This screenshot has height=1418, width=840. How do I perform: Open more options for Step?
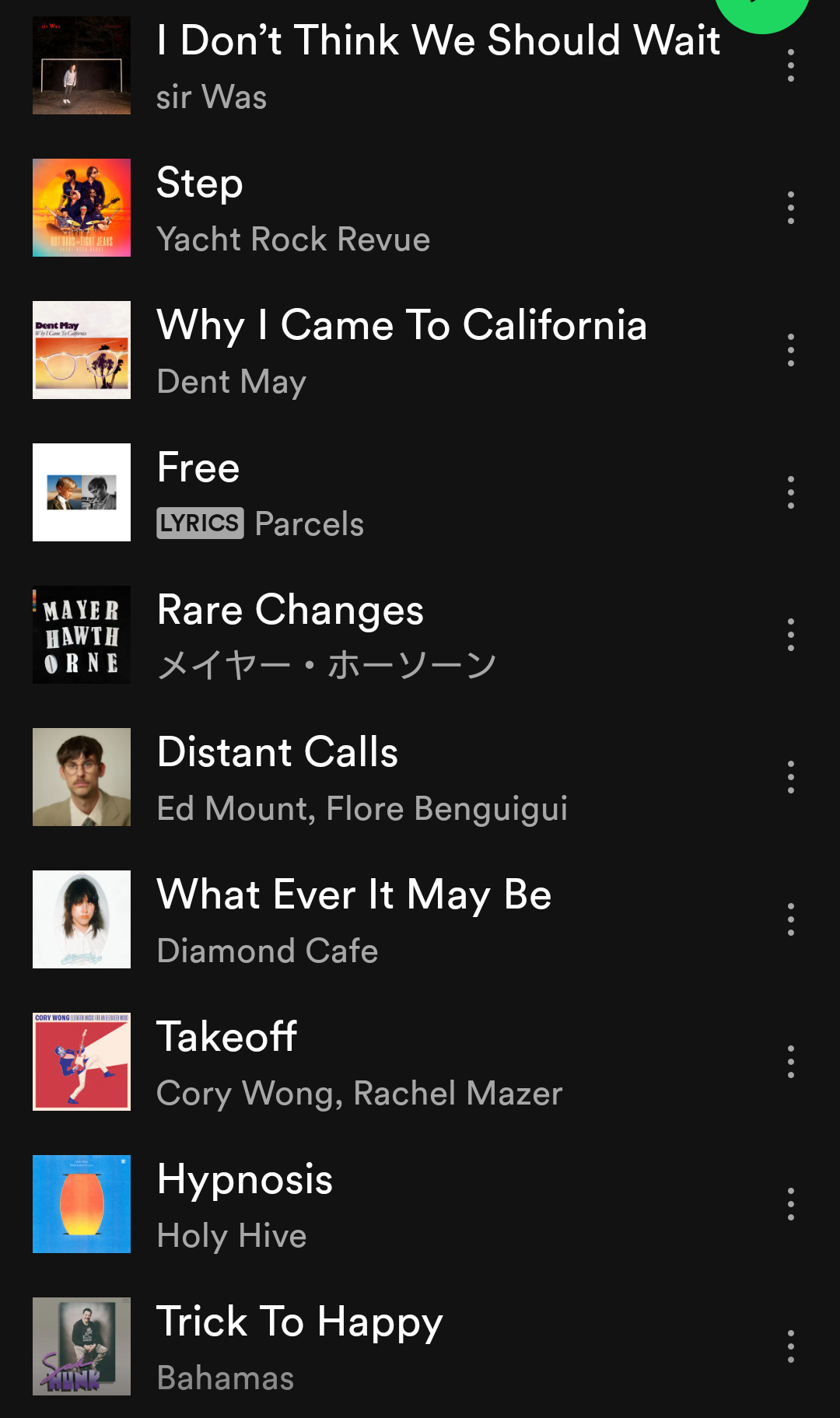790,208
